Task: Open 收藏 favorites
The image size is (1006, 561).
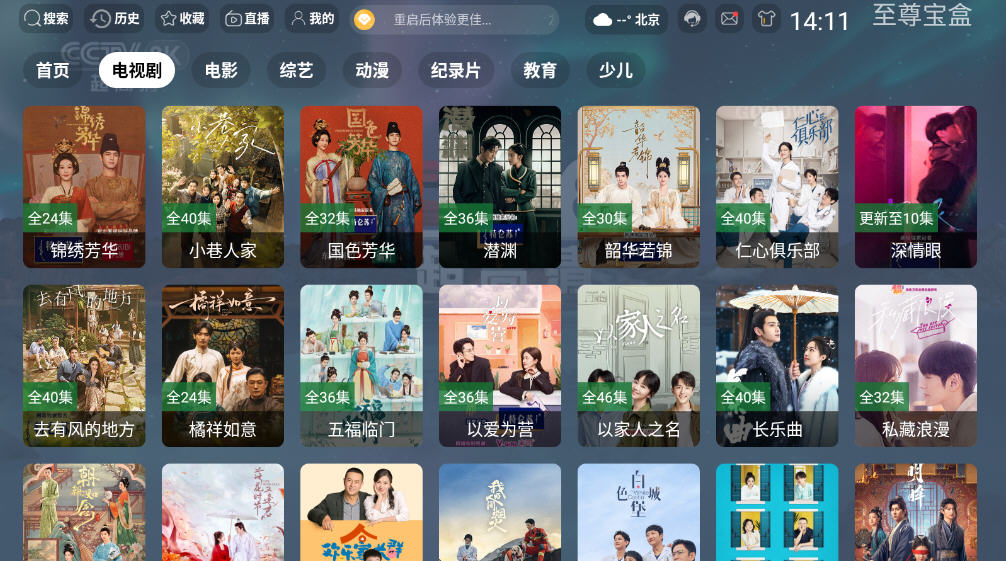Action: click(181, 18)
